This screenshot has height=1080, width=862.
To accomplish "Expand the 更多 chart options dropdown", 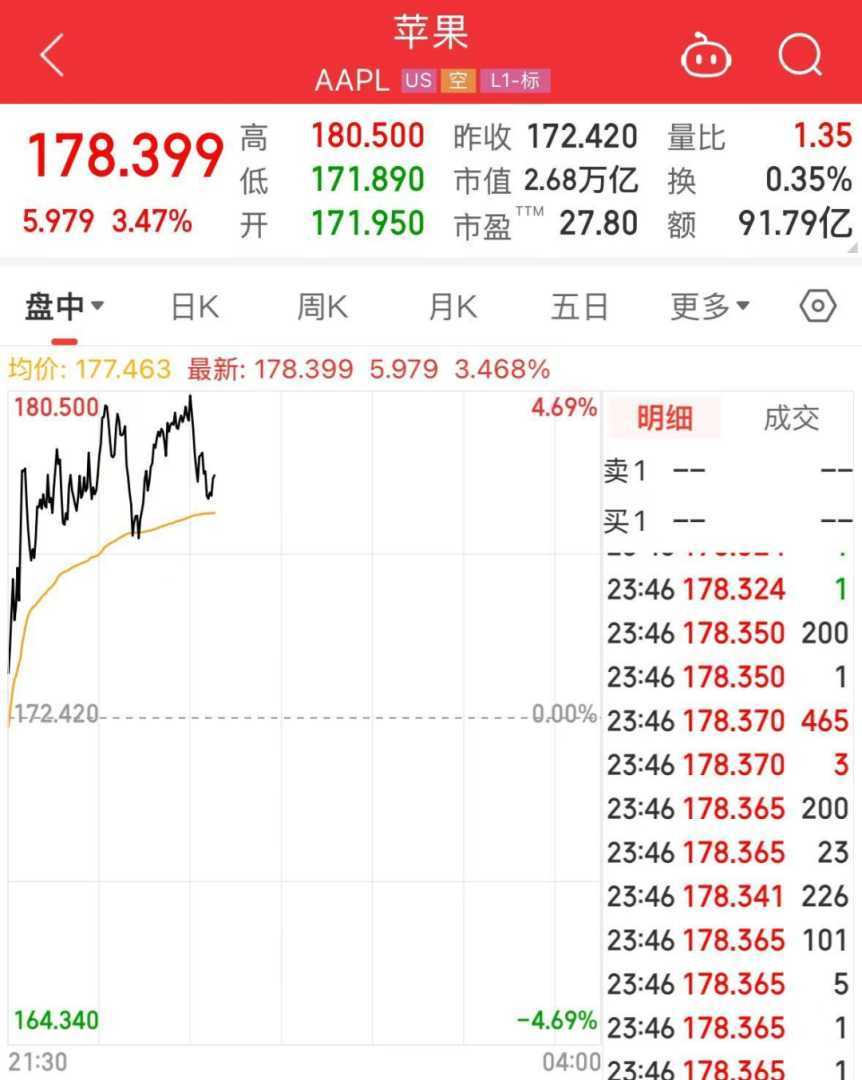I will coord(709,307).
